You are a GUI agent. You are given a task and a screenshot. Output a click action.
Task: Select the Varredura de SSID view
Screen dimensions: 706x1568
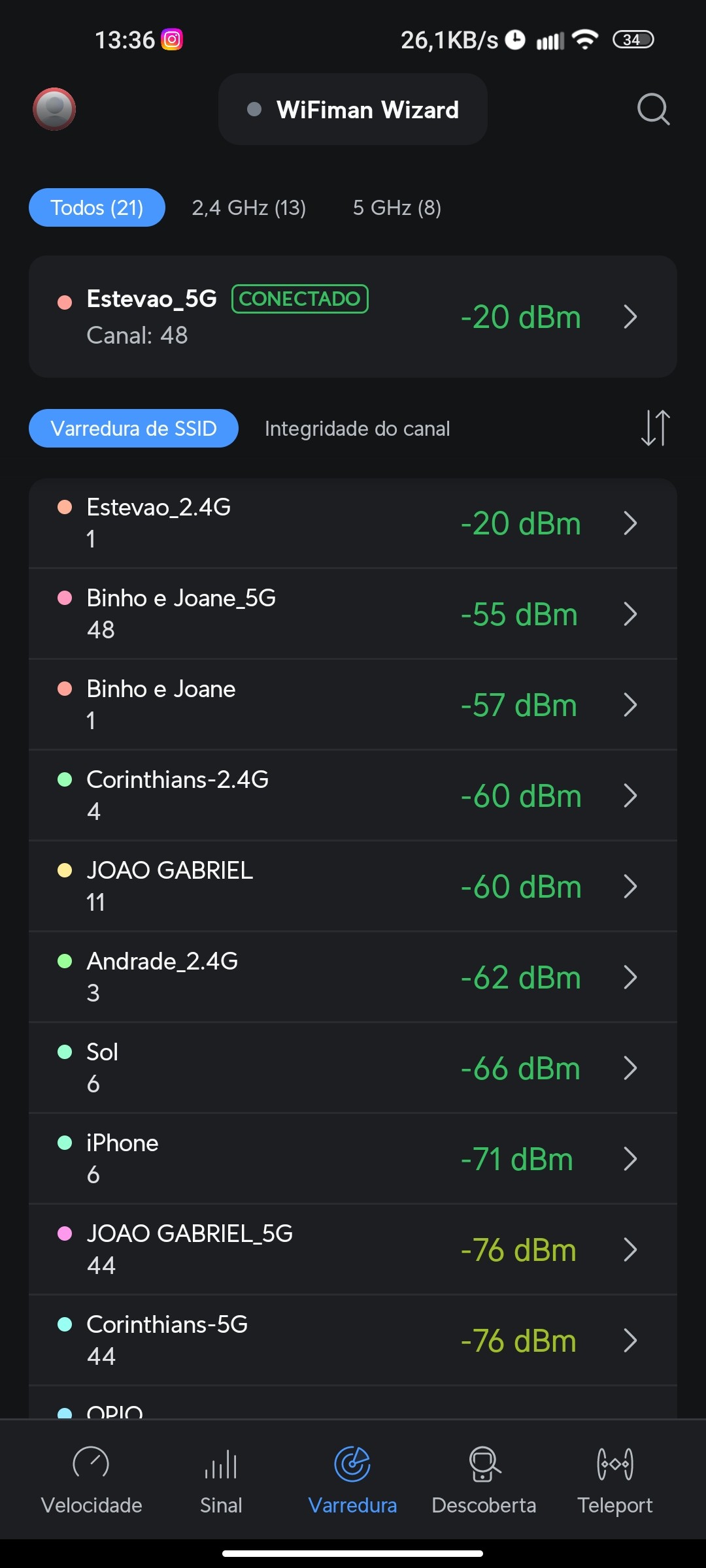[x=133, y=429]
